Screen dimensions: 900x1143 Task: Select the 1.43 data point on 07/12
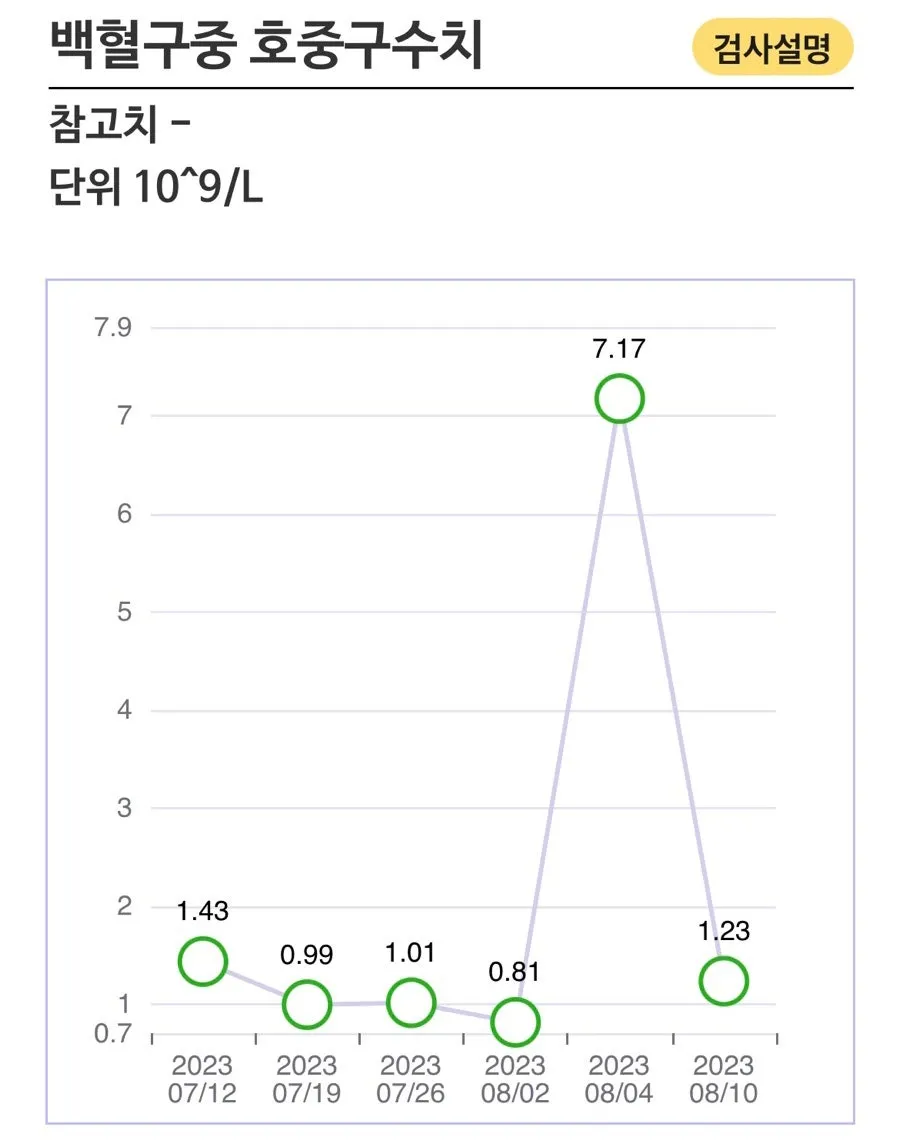203,961
